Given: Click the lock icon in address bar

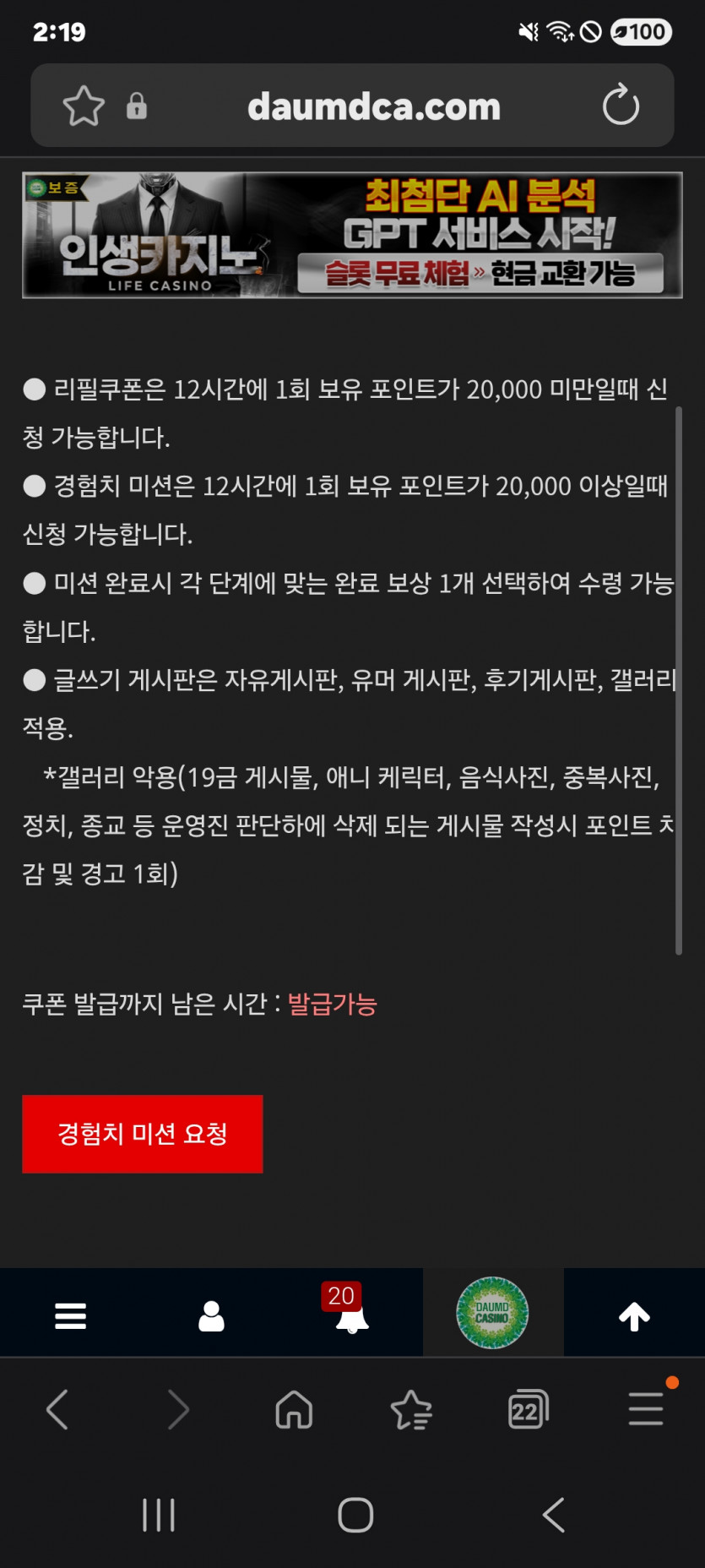Looking at the screenshot, I should click(137, 106).
